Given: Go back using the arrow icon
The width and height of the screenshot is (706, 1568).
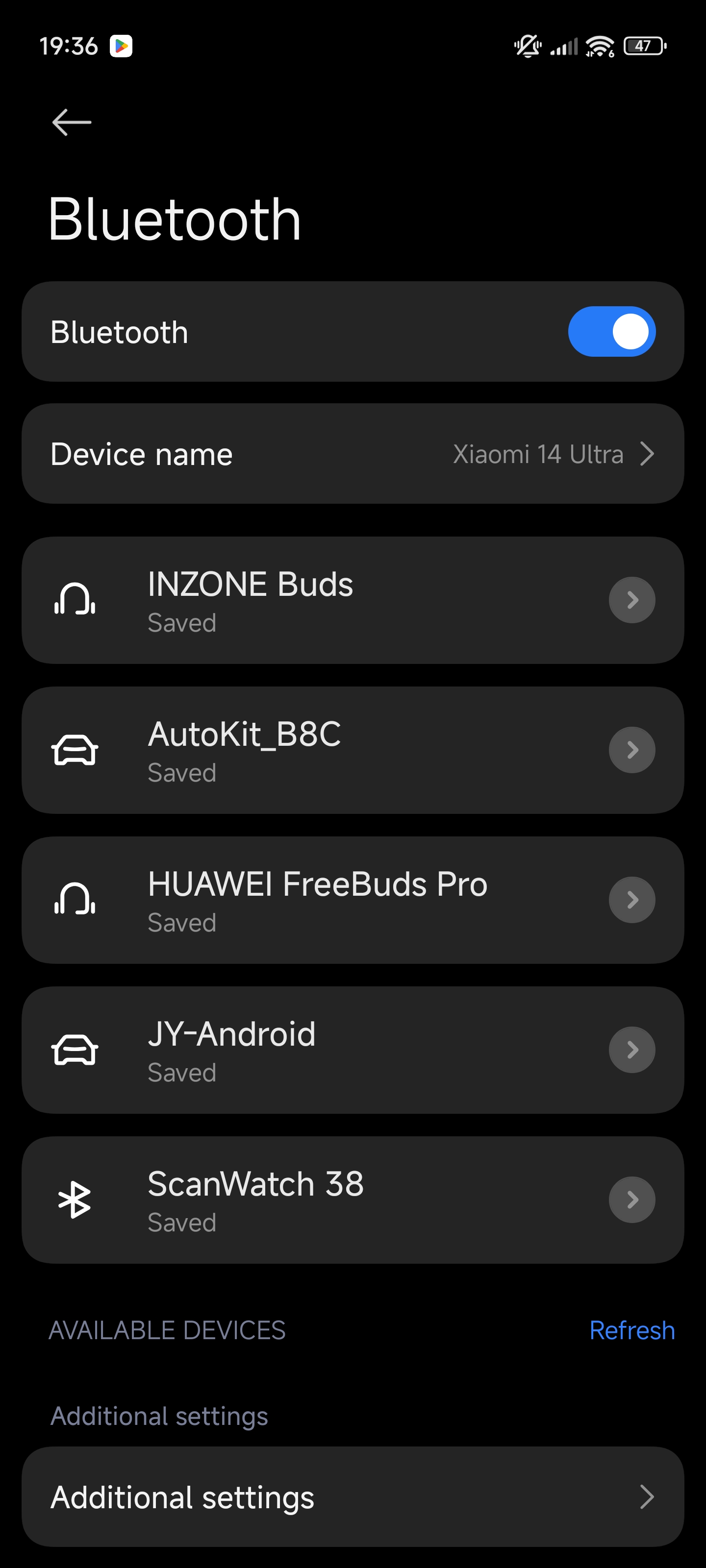Looking at the screenshot, I should click(72, 122).
